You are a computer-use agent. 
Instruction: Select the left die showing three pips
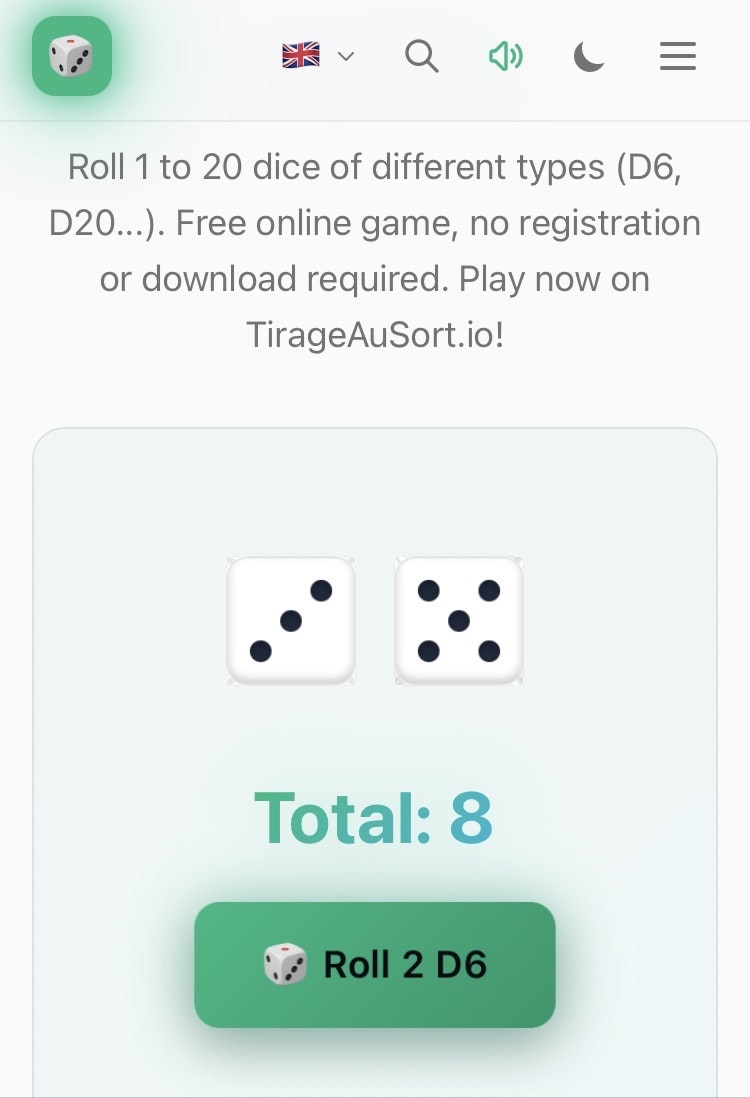coord(291,621)
